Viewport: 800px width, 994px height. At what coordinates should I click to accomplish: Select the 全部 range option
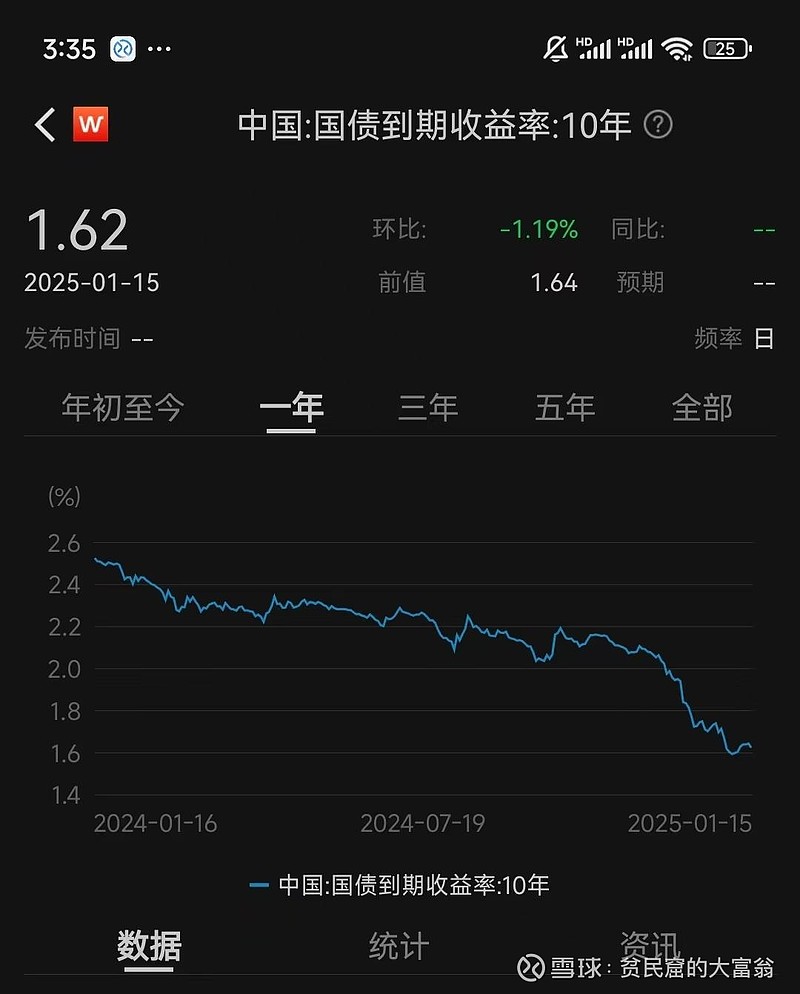pos(704,407)
